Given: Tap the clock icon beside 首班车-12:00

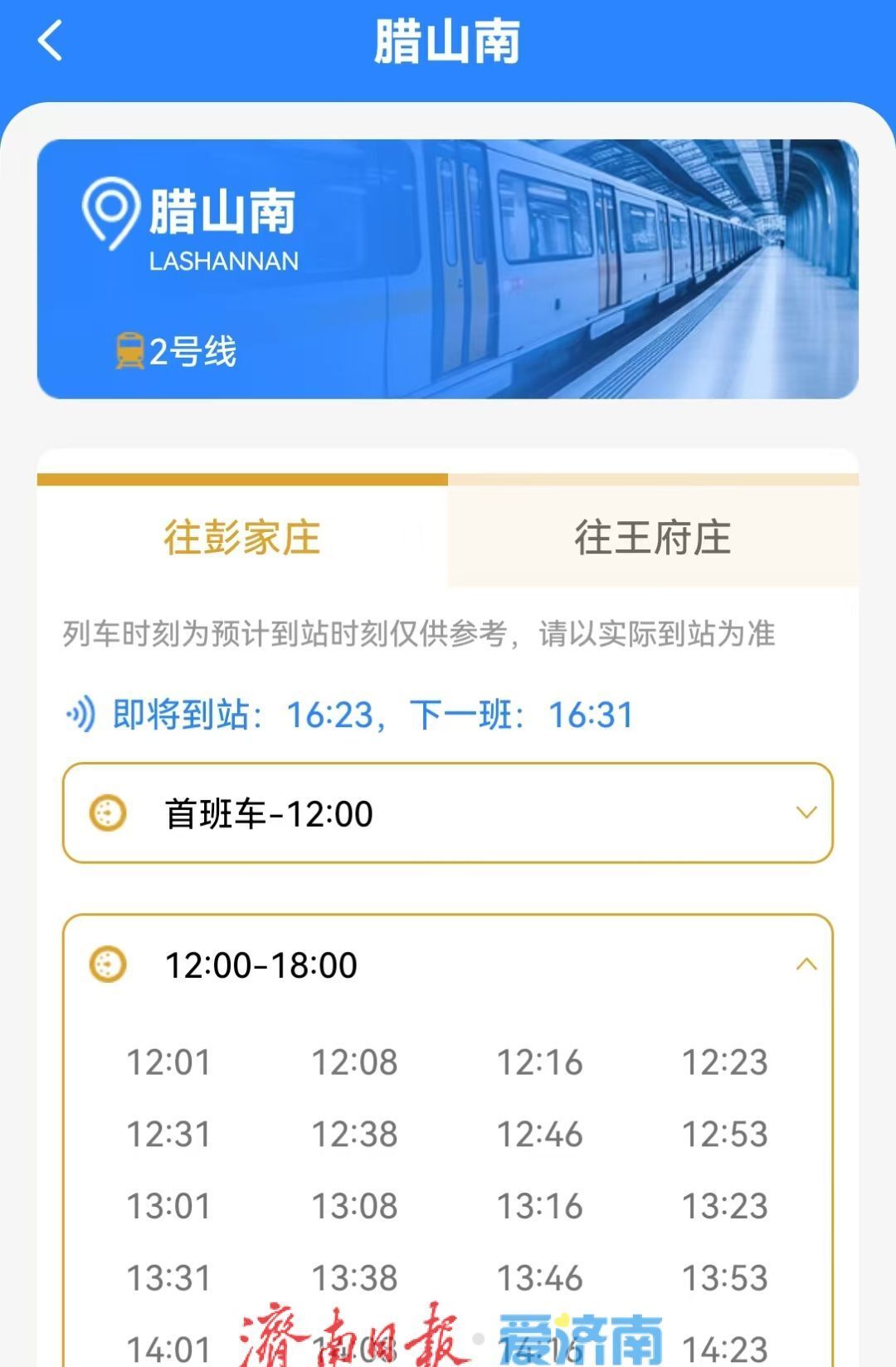Looking at the screenshot, I should (x=106, y=813).
